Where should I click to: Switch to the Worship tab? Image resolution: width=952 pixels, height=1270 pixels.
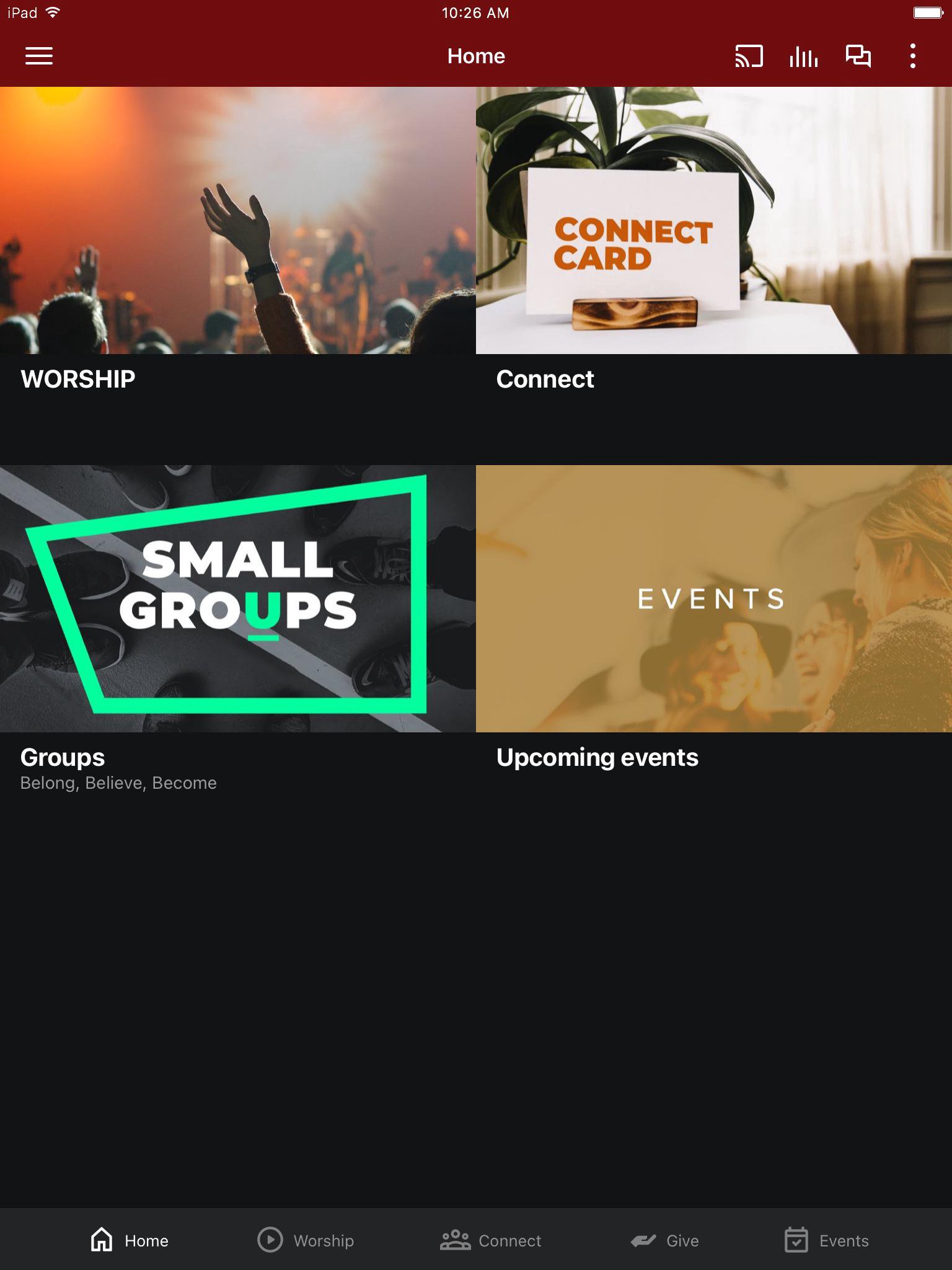click(x=306, y=1240)
